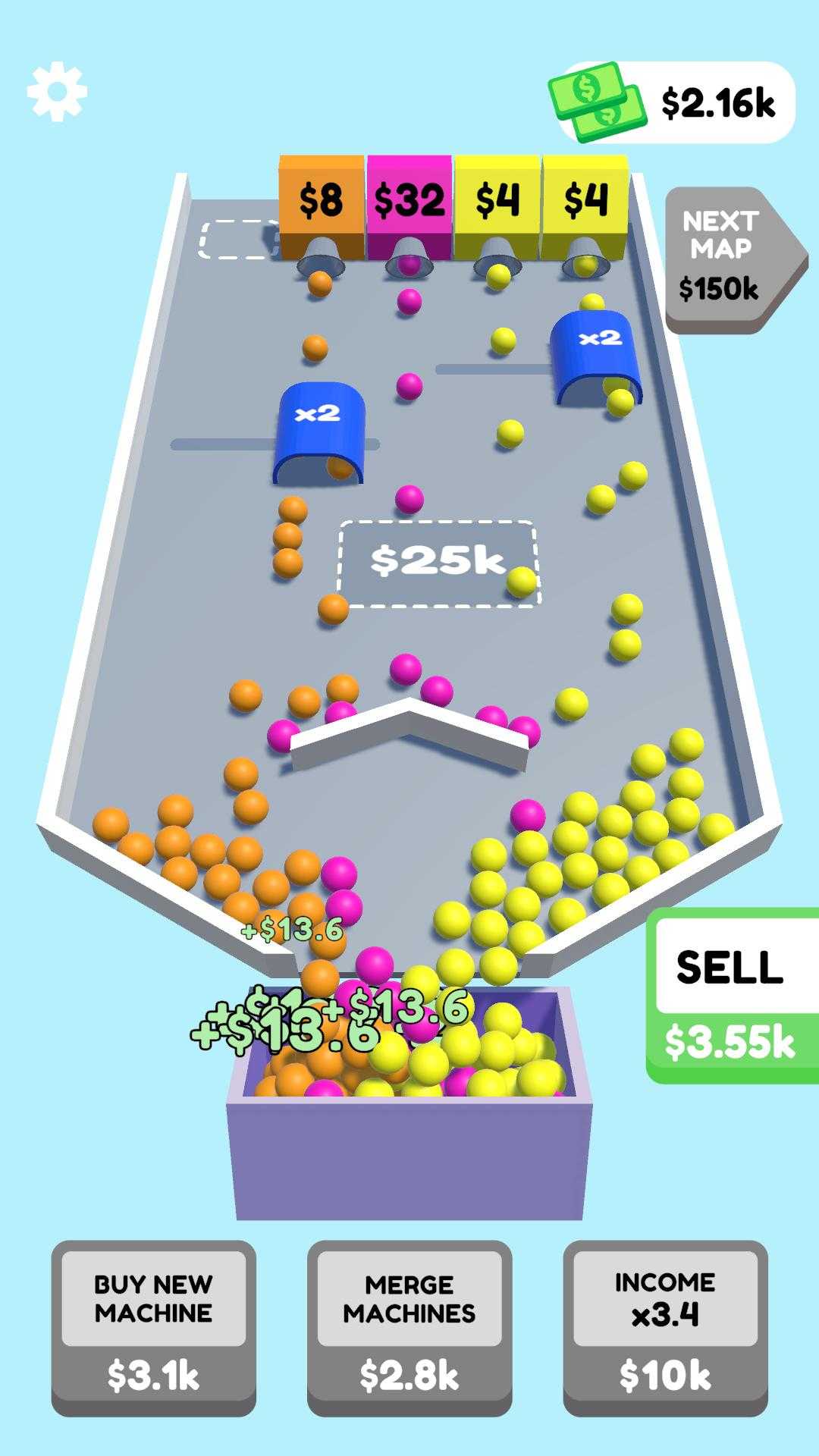Merge machines for $2.8k
819x1456 pixels.
pyautogui.click(x=409, y=1327)
